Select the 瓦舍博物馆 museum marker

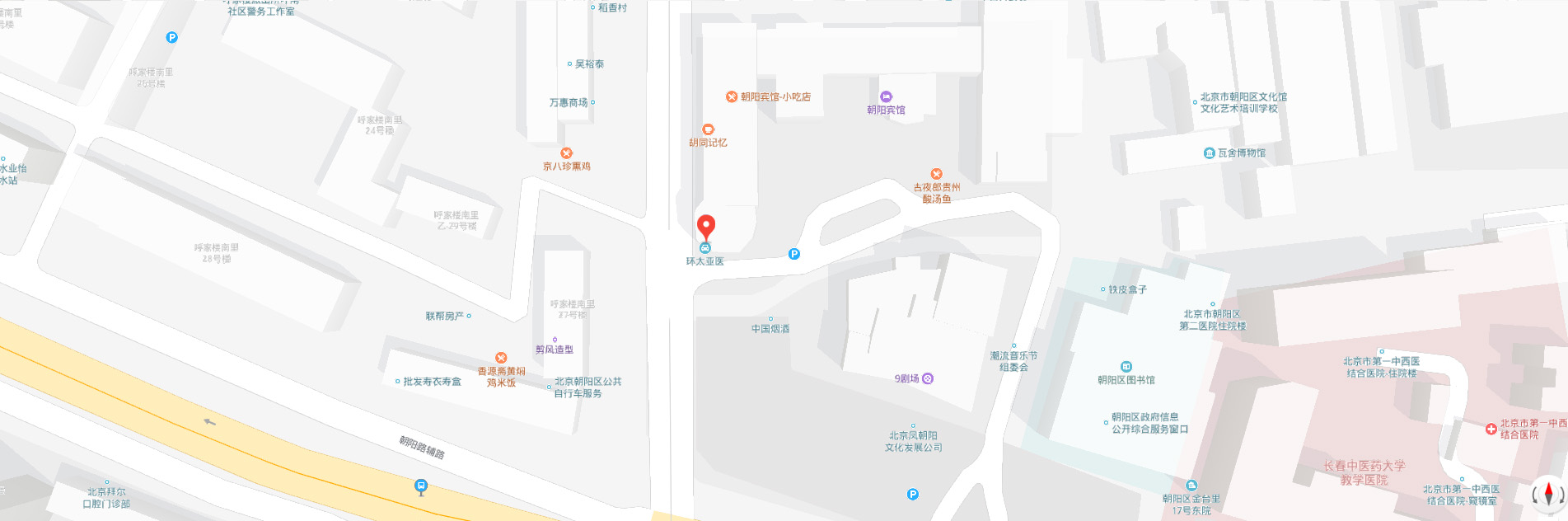coord(1209,153)
